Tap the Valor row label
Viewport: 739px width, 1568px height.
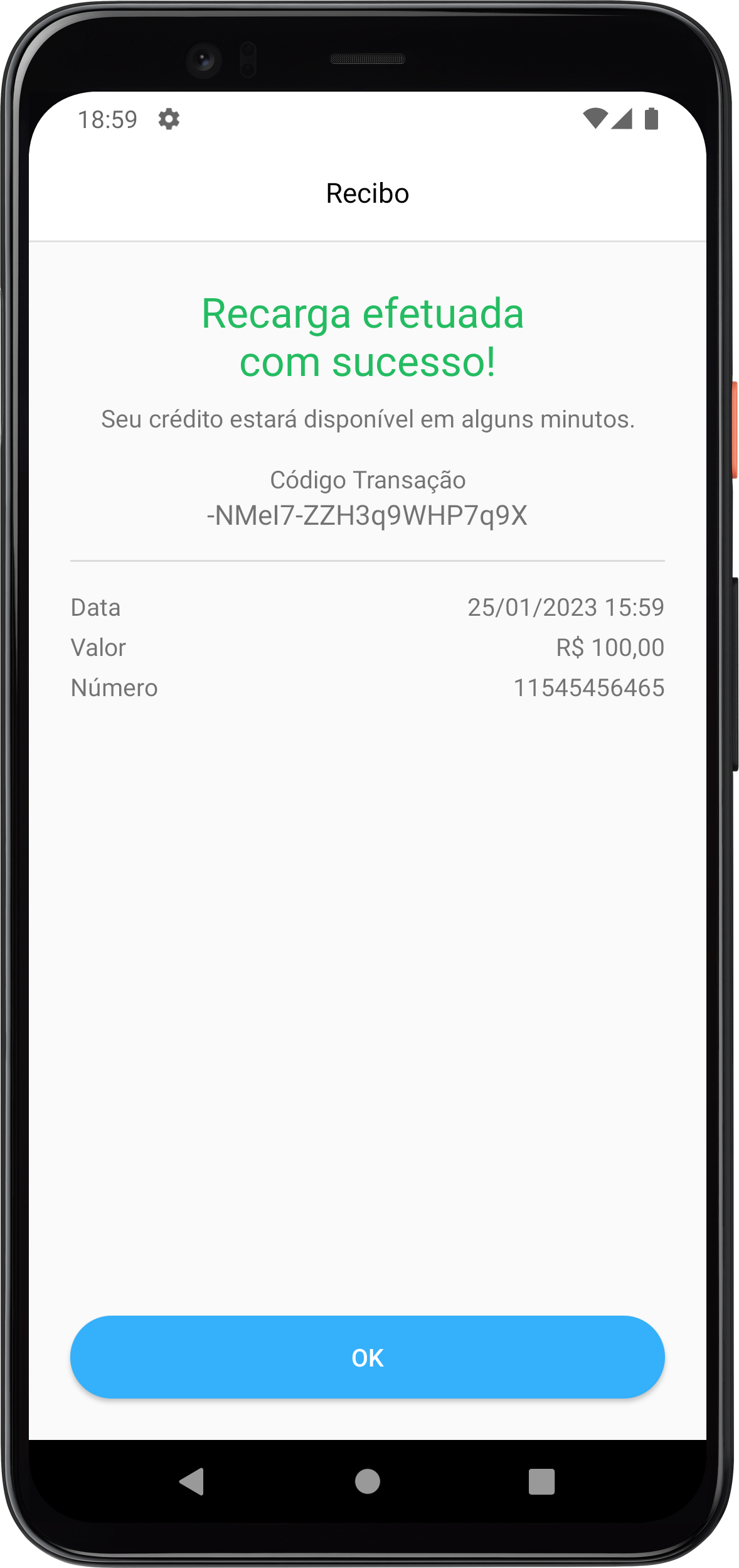[98, 647]
